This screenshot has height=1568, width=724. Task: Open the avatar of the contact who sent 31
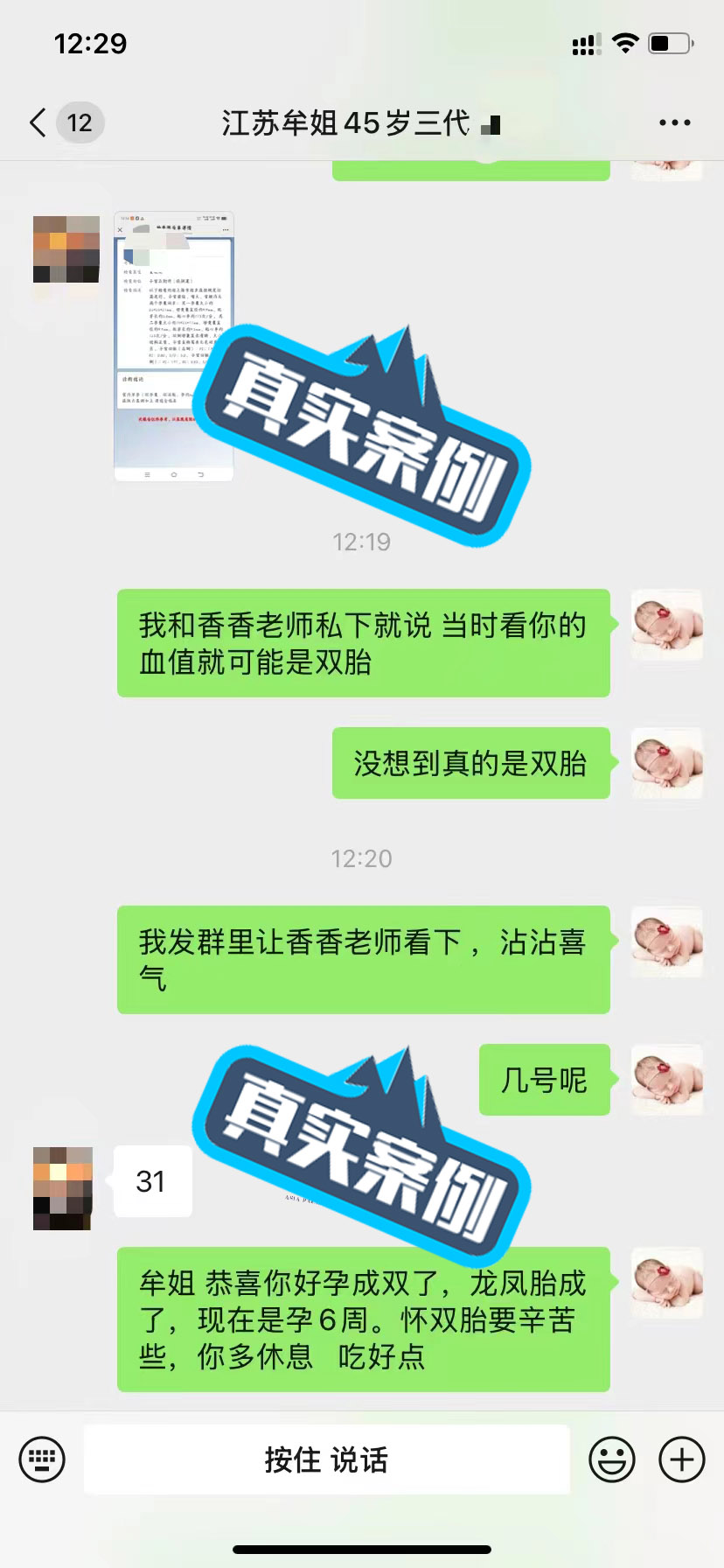point(63,1188)
